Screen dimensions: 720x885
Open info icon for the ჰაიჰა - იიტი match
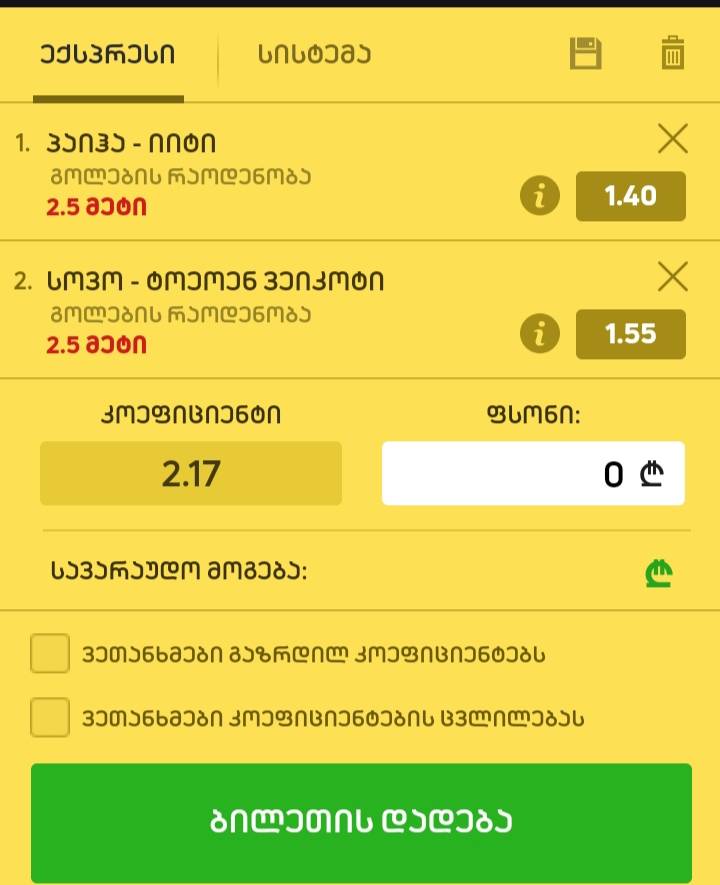coord(541,196)
